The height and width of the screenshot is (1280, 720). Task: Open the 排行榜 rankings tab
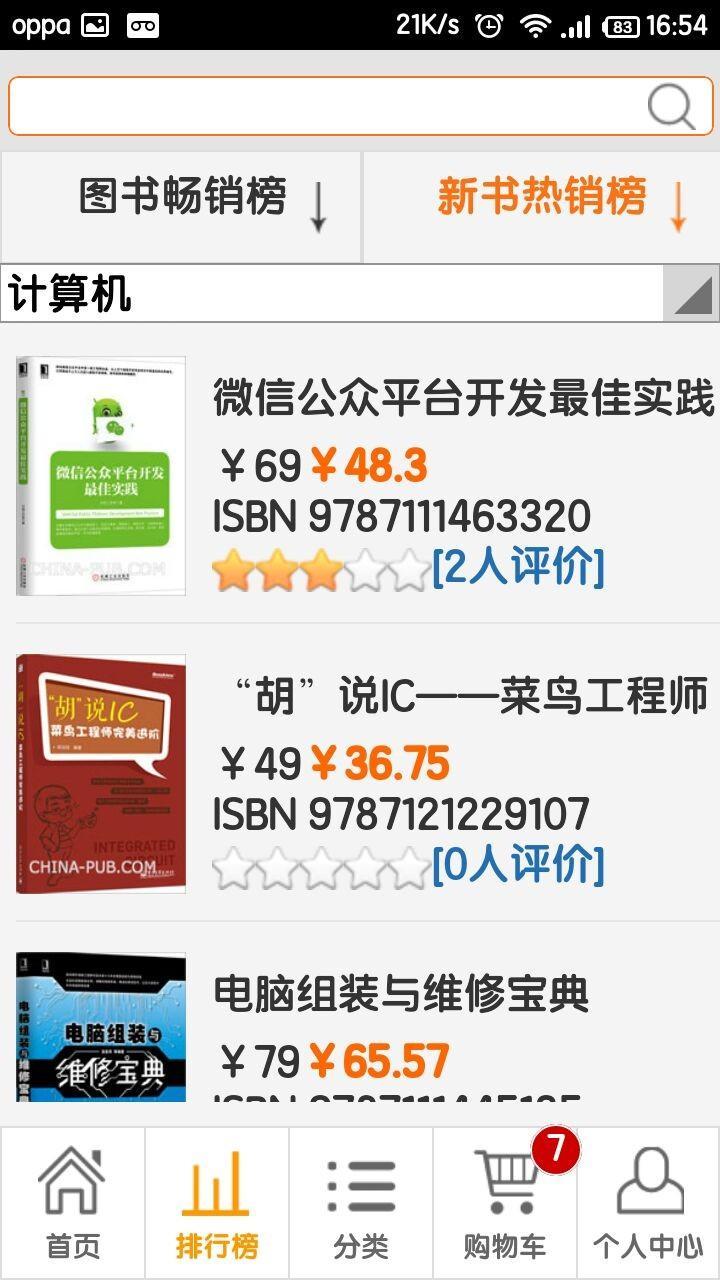coord(217,1203)
